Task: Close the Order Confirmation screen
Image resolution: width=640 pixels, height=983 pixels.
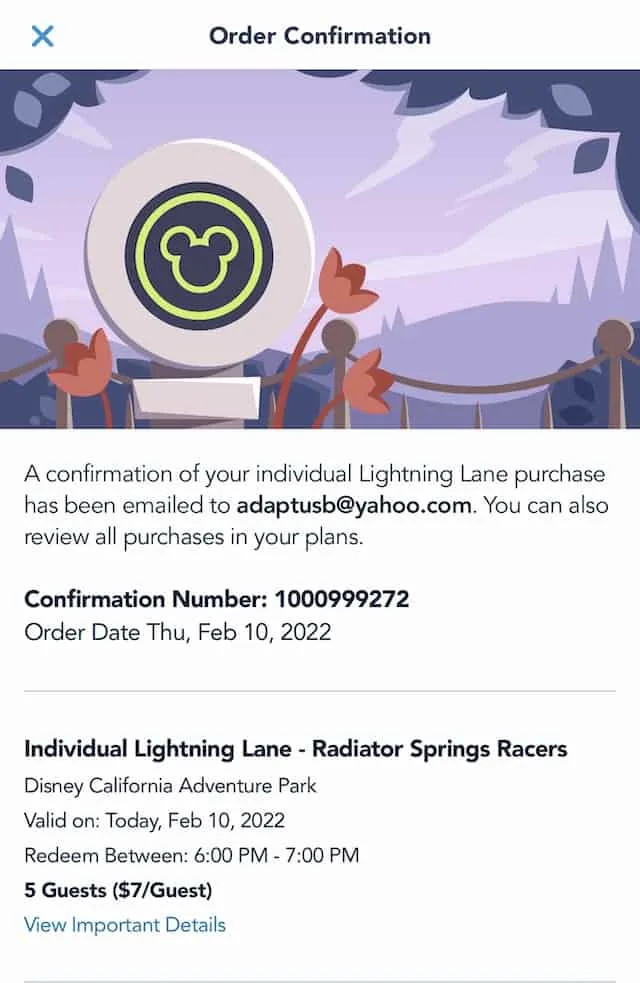Action: [x=42, y=36]
